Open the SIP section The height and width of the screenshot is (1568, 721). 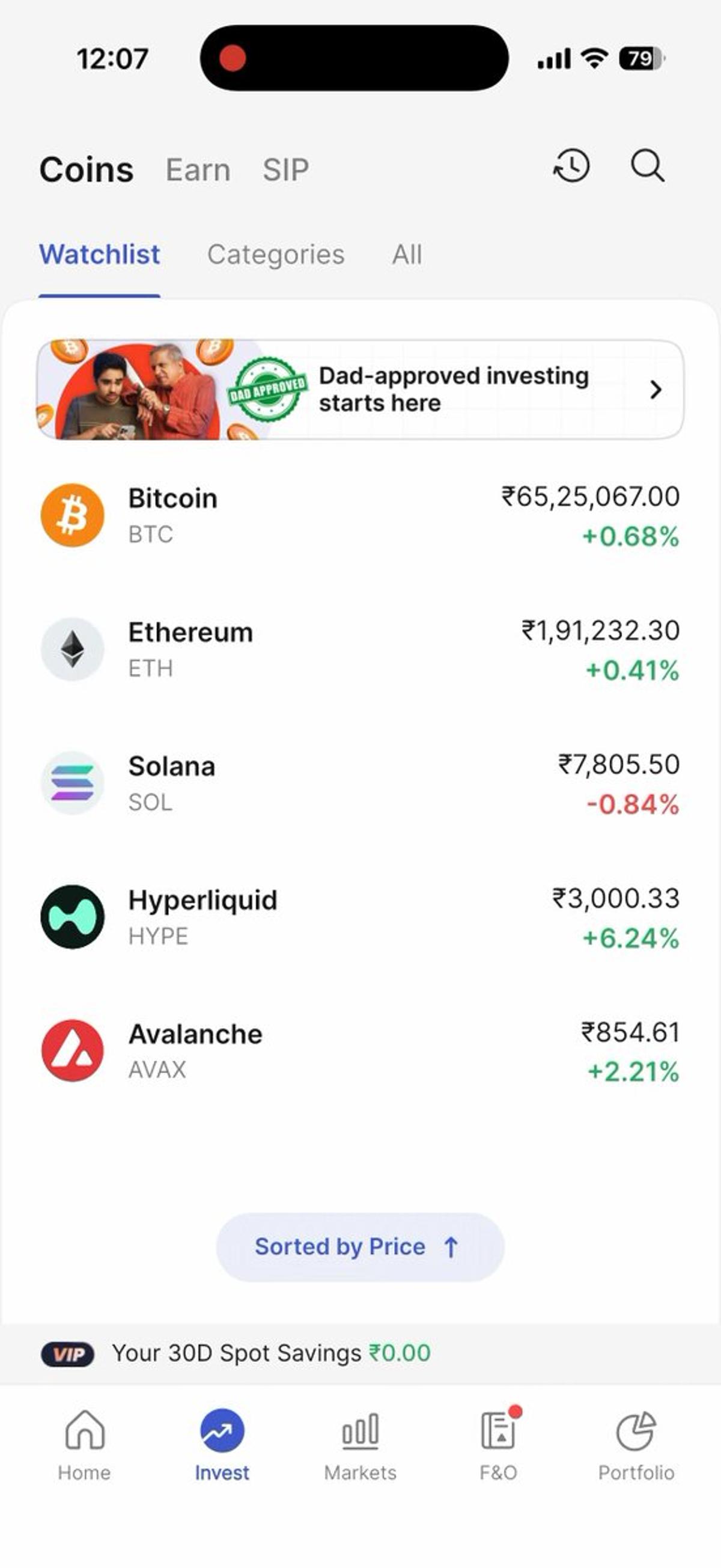tap(286, 168)
